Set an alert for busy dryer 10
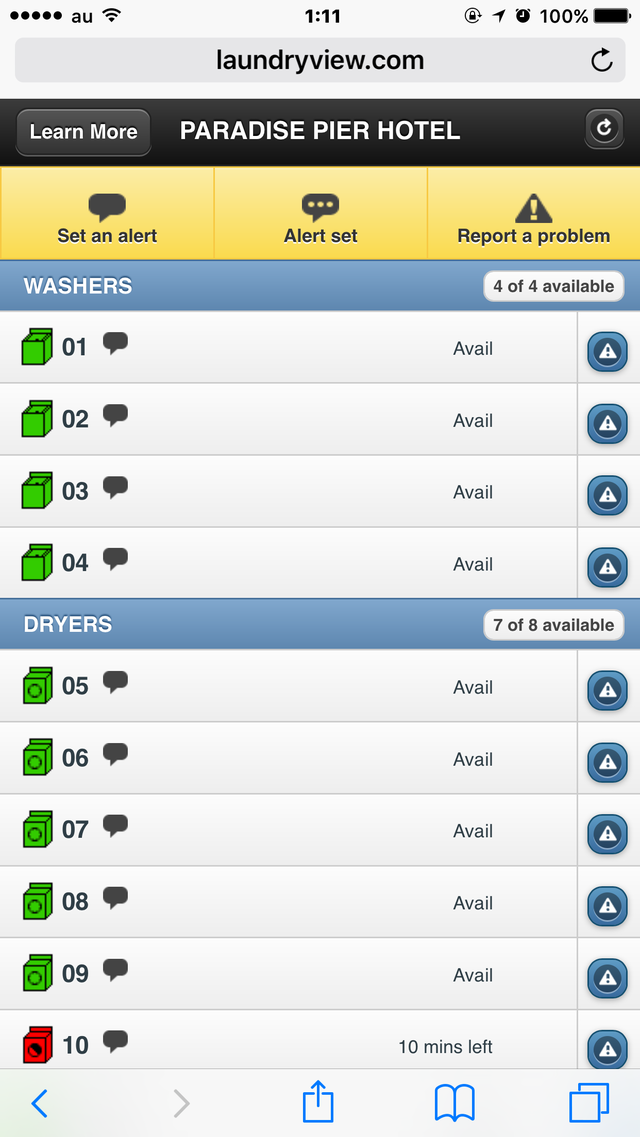The width and height of the screenshot is (640, 1137). 116,1041
